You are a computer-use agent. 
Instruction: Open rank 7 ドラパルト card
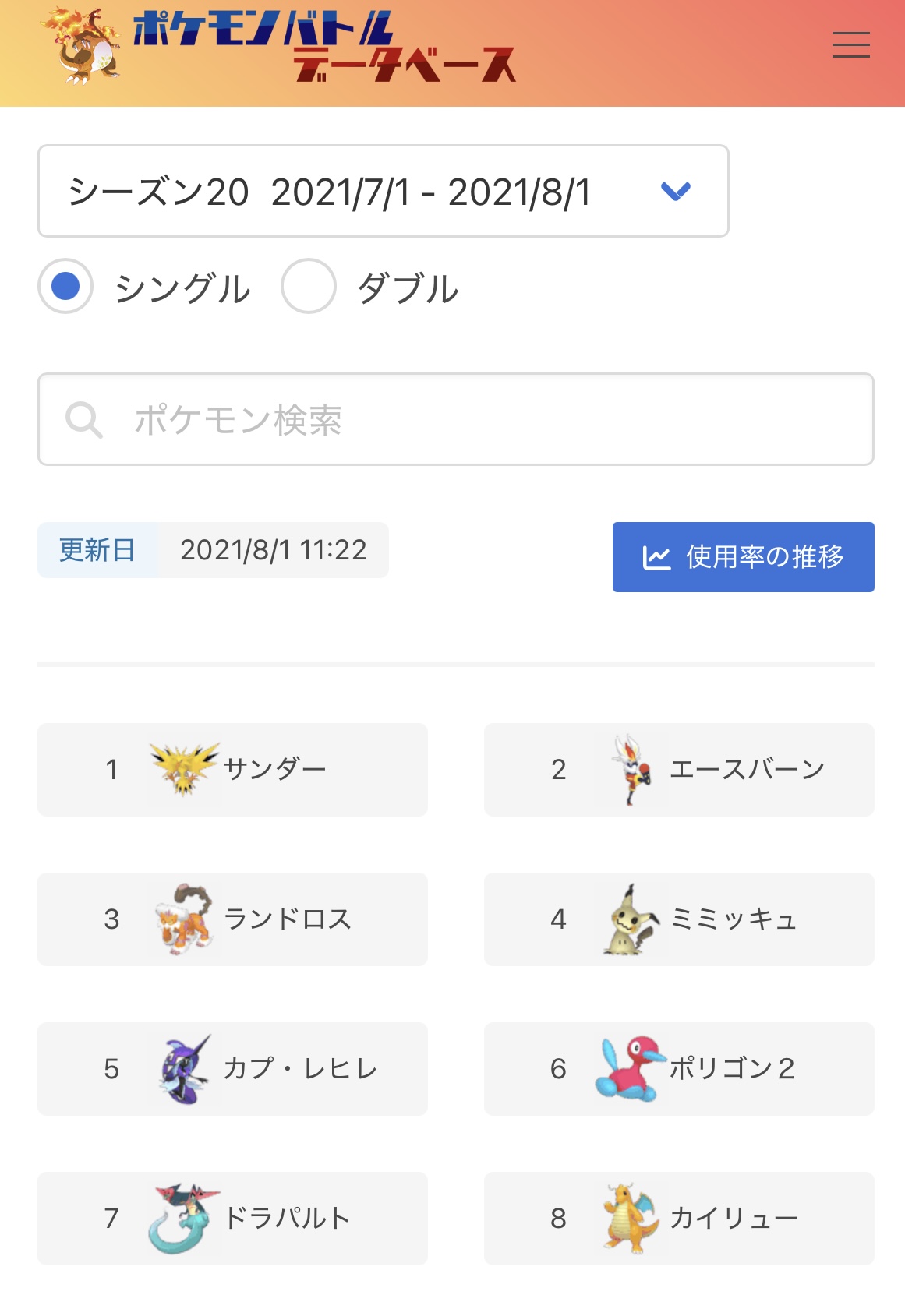point(232,1219)
